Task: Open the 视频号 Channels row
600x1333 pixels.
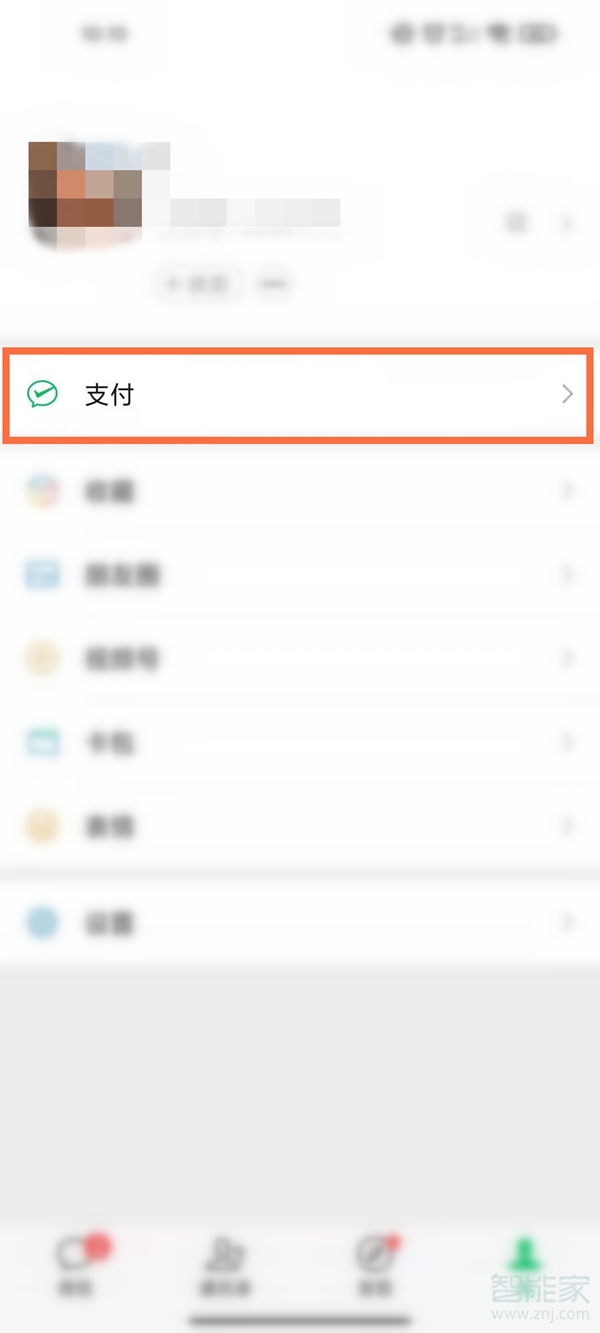Action: 298,659
